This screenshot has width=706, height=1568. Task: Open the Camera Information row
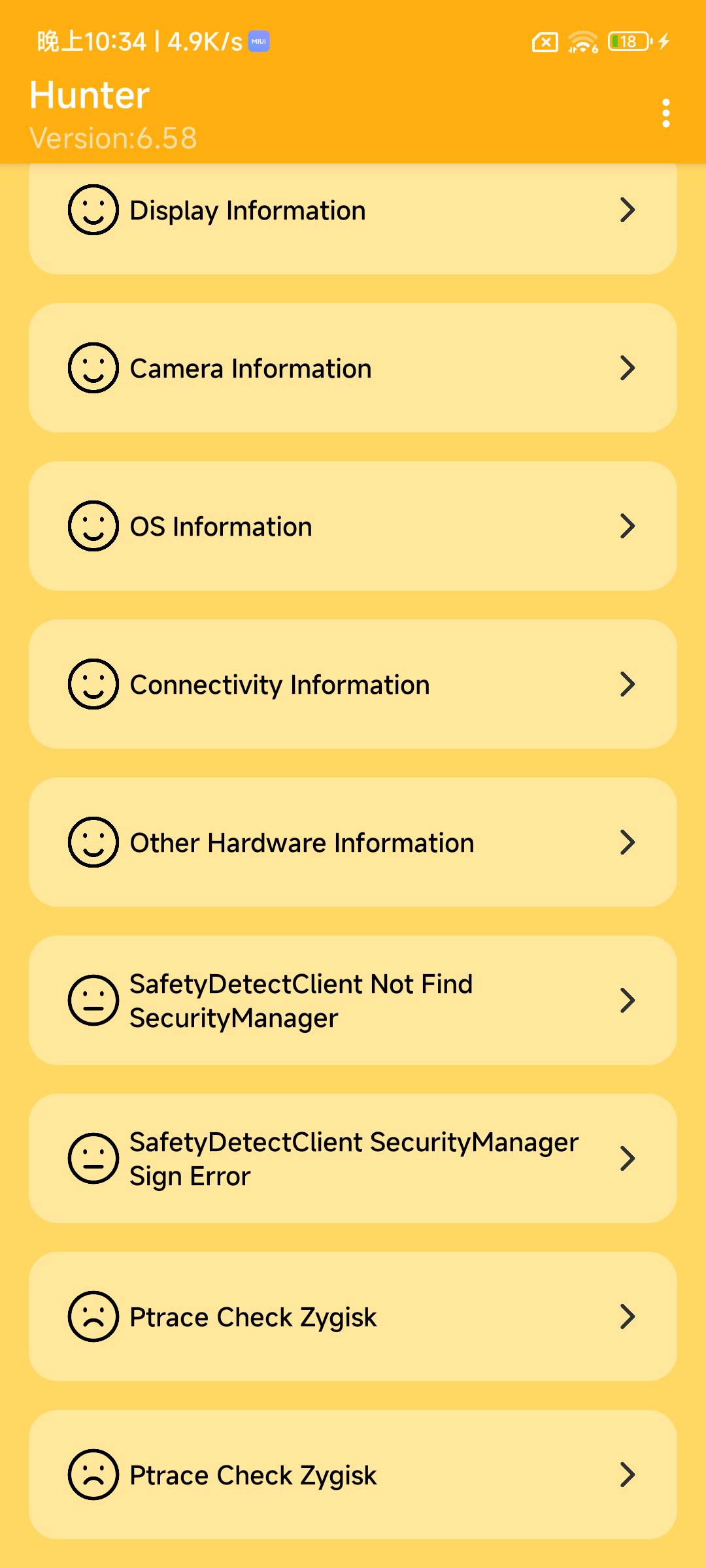[353, 368]
